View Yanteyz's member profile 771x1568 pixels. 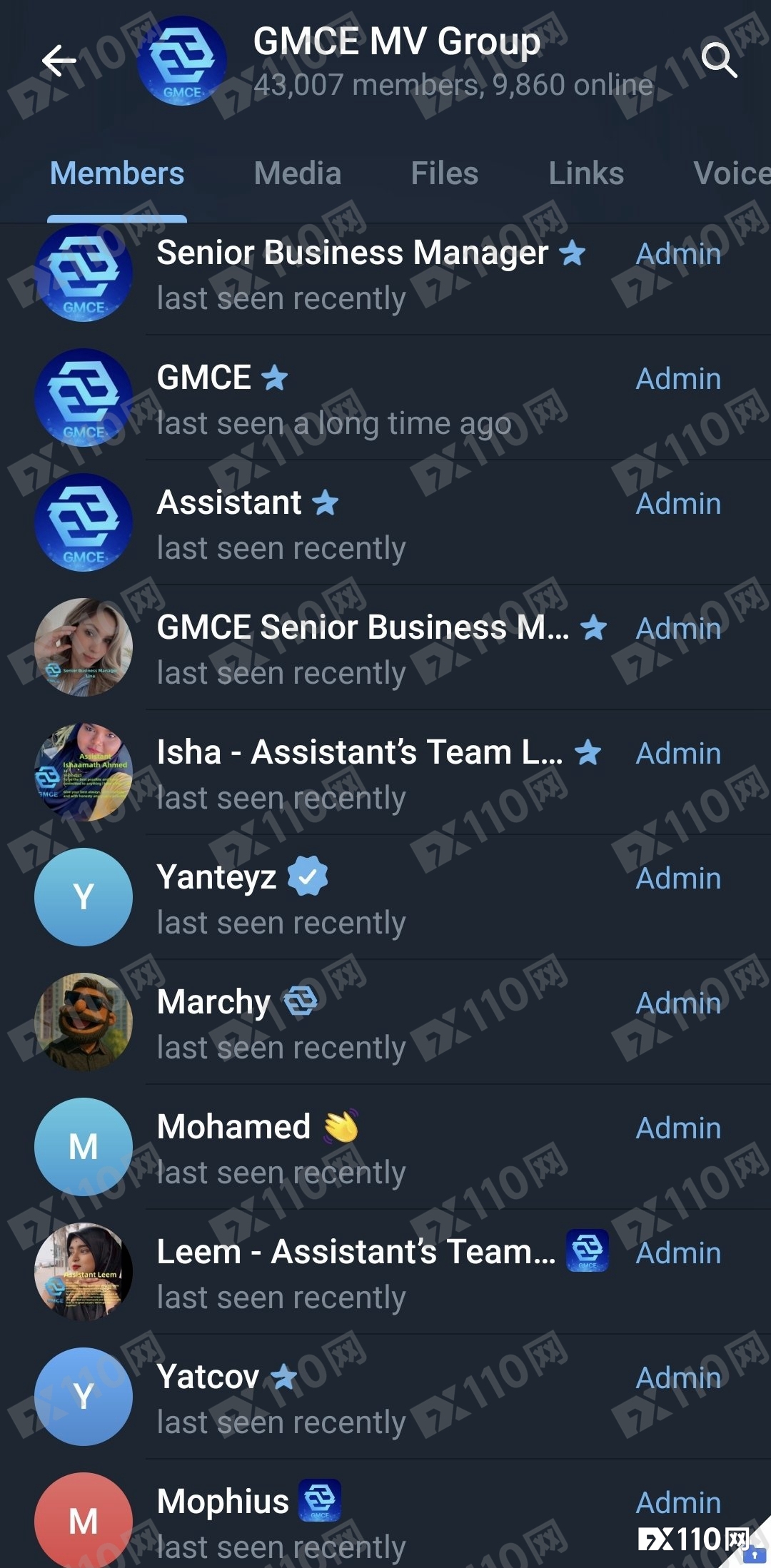coord(281,899)
